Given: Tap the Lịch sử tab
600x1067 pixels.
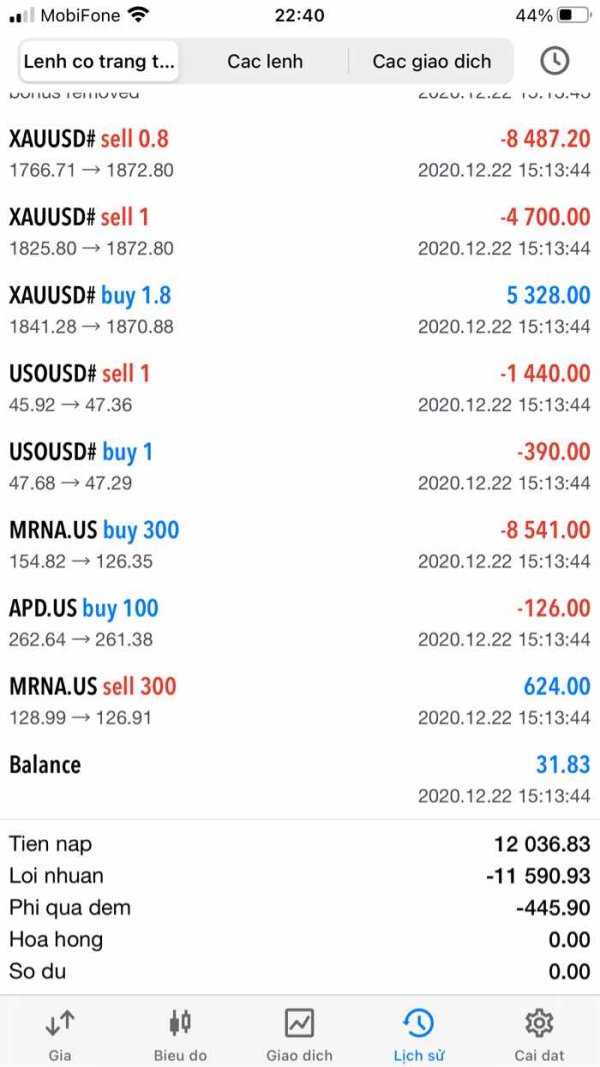Looking at the screenshot, I should (418, 1033).
